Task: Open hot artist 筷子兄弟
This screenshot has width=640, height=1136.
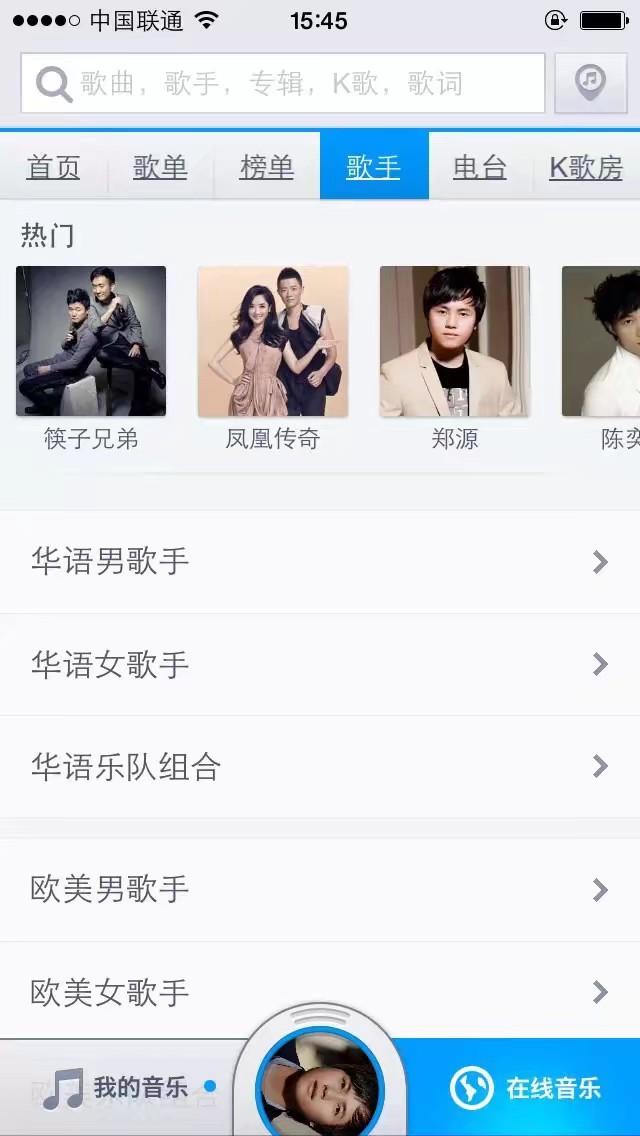Action: [91, 342]
